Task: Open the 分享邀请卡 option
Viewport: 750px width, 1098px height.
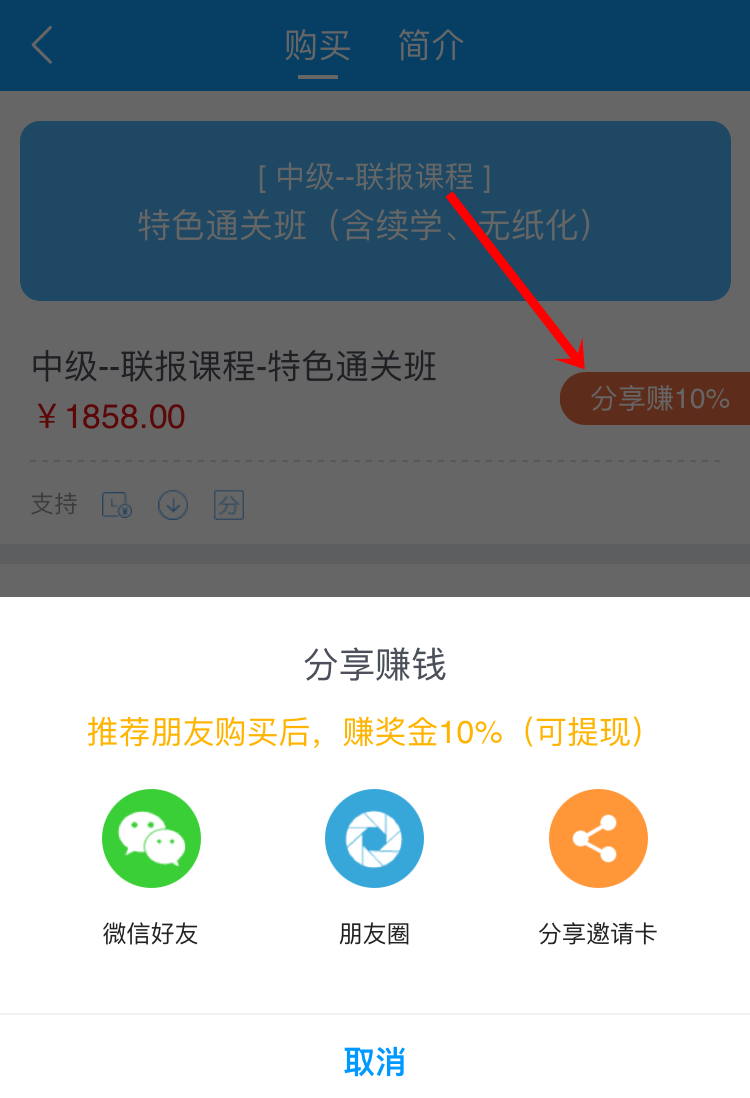Action: 598,839
